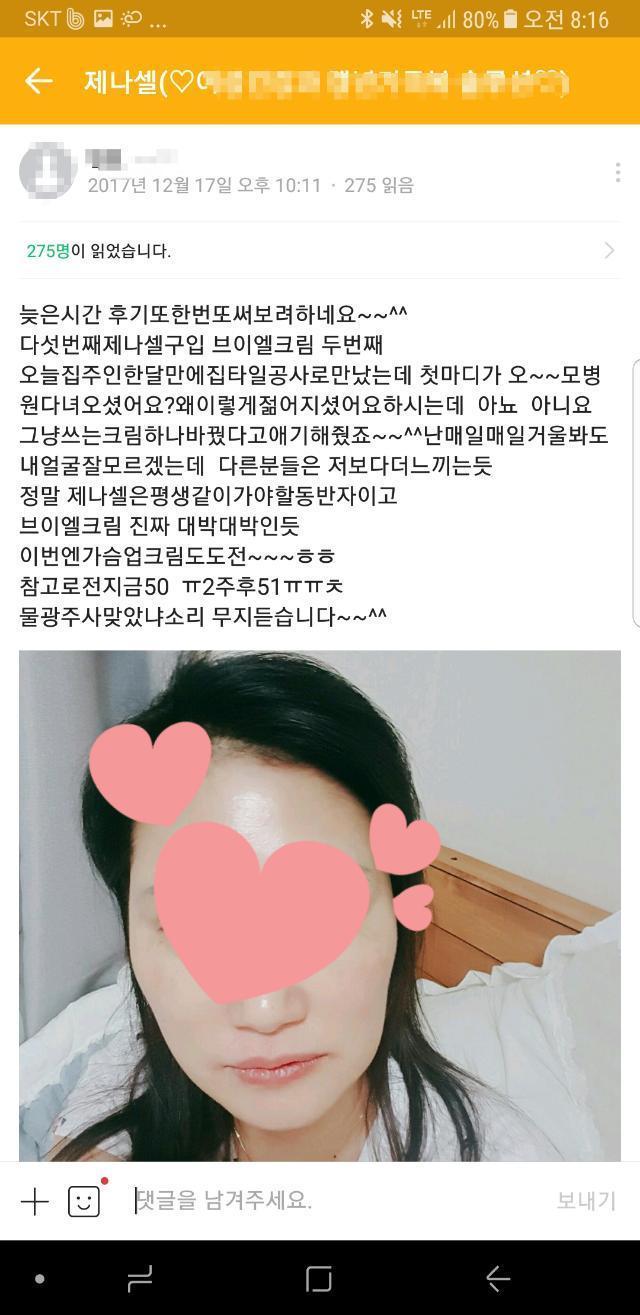The height and width of the screenshot is (1315, 640).
Task: Focus the 댓글을 남겨주세요 comment field
Action: 330,1201
